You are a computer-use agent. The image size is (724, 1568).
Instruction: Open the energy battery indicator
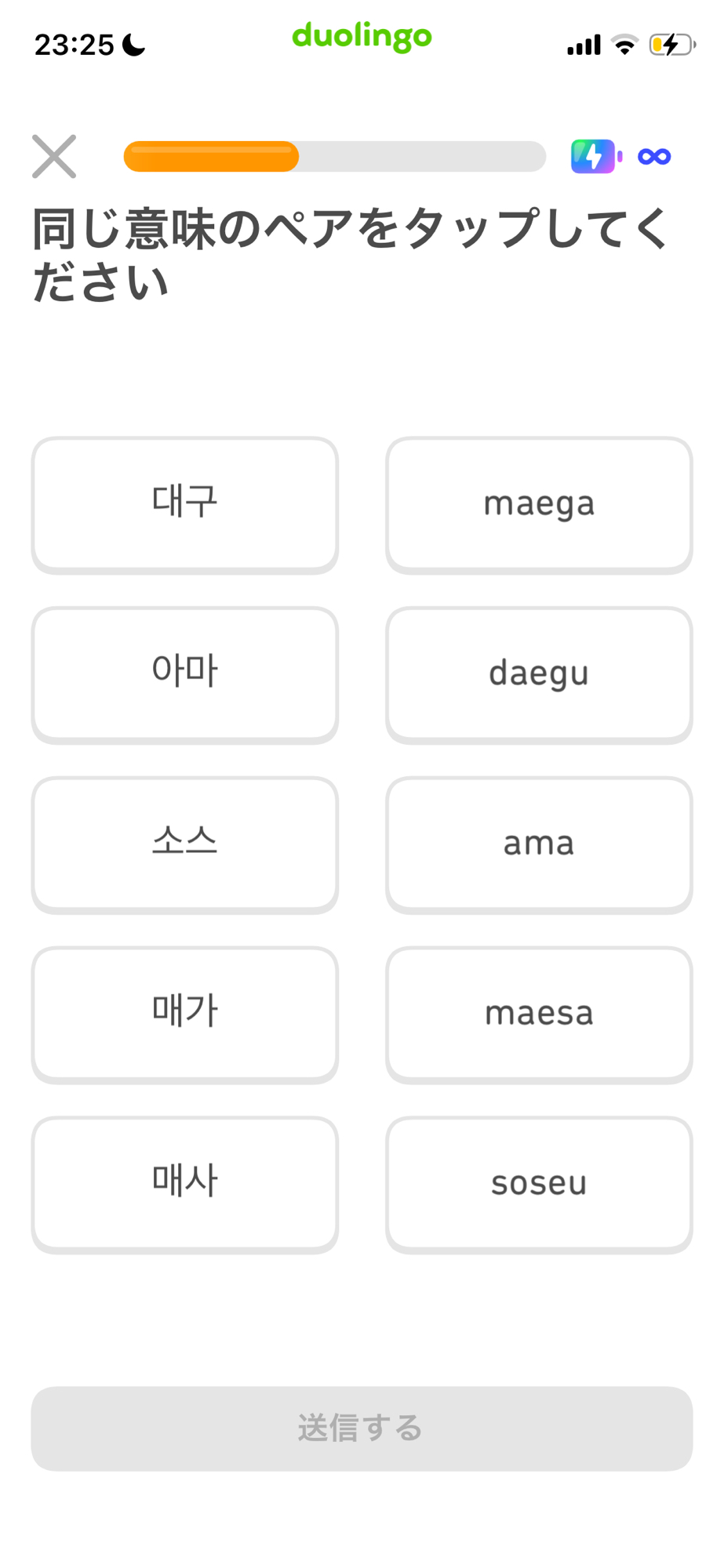coord(596,157)
